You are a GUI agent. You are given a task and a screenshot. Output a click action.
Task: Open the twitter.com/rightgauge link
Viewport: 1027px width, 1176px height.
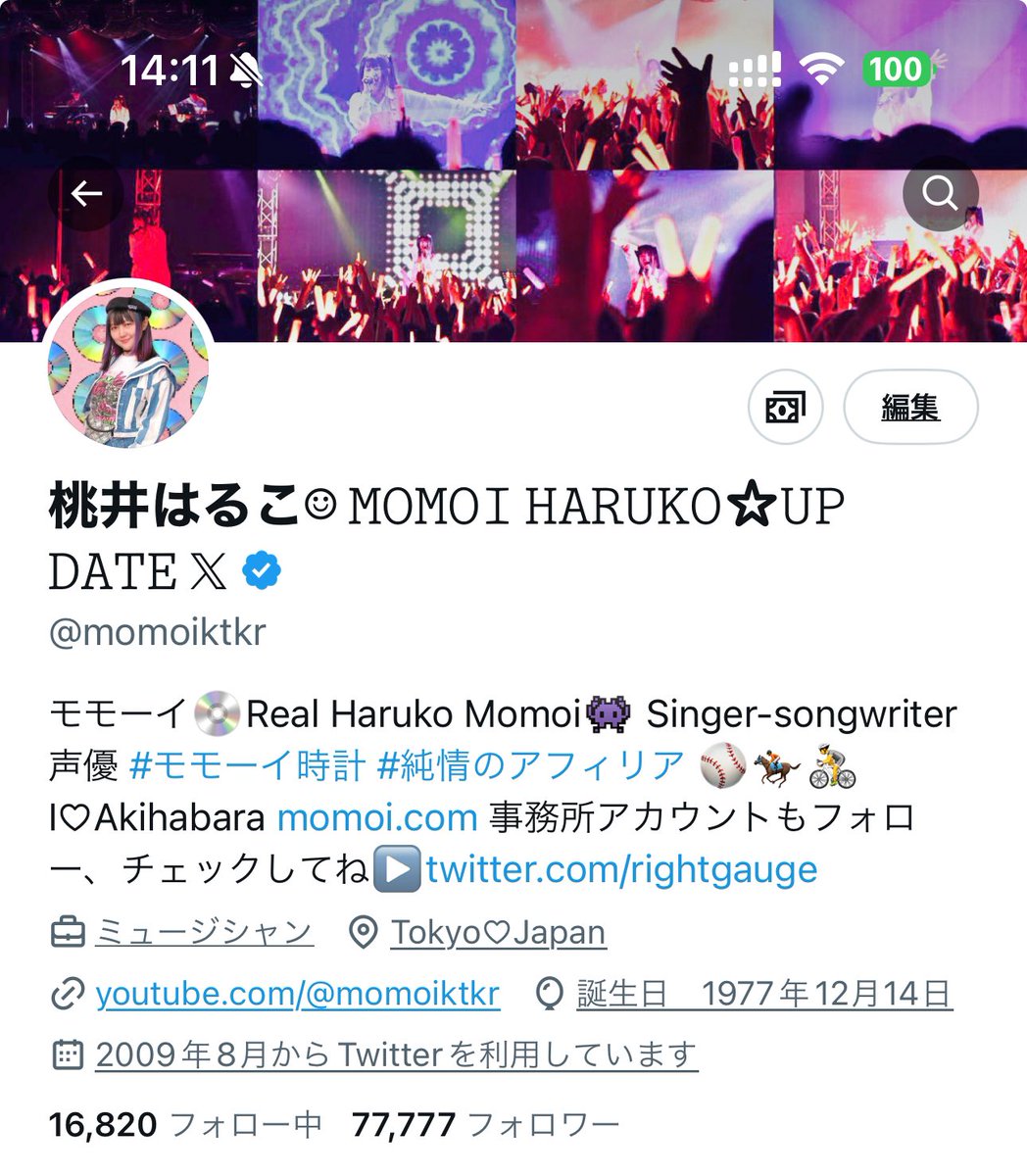click(621, 869)
